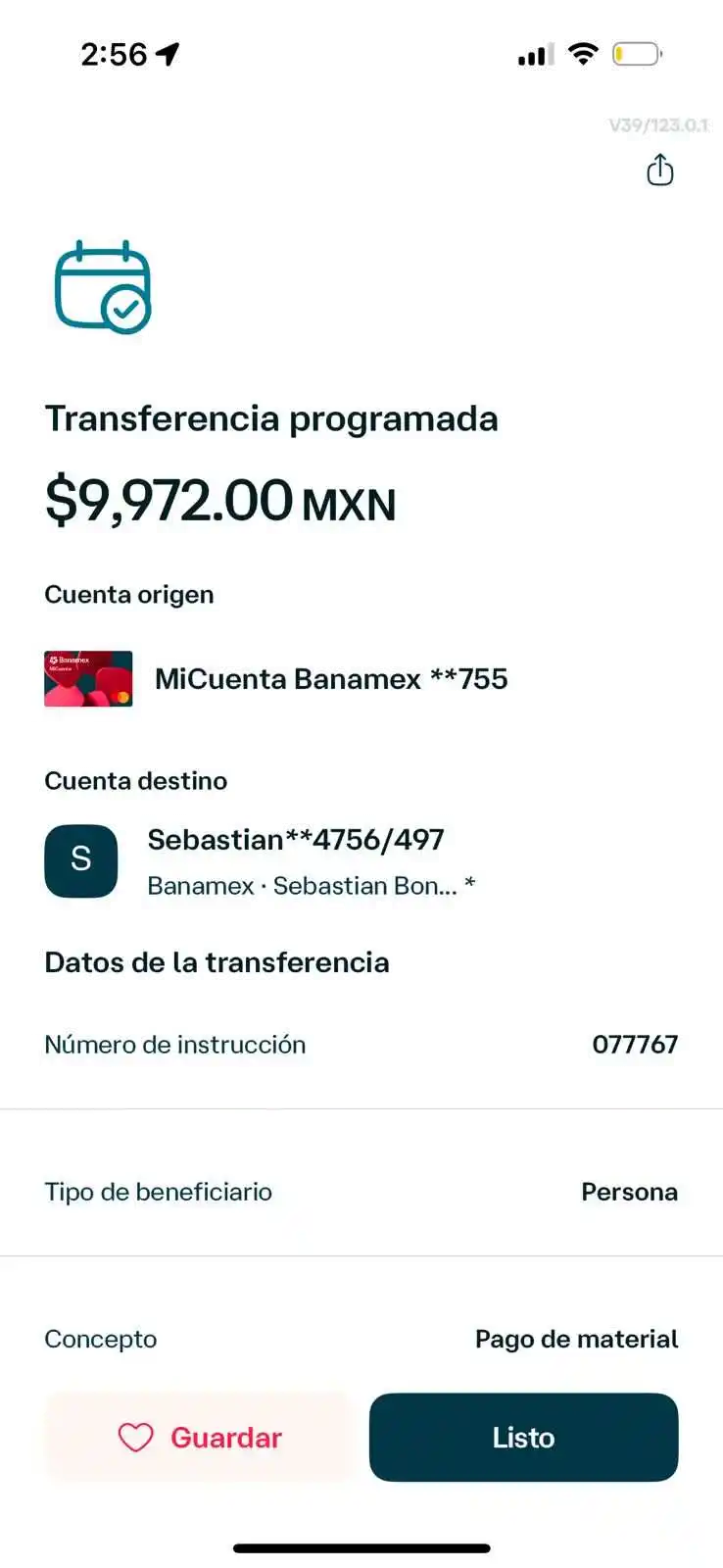This screenshot has width=723, height=1568.
Task: Confirm with the Listo button
Action: (x=523, y=1437)
